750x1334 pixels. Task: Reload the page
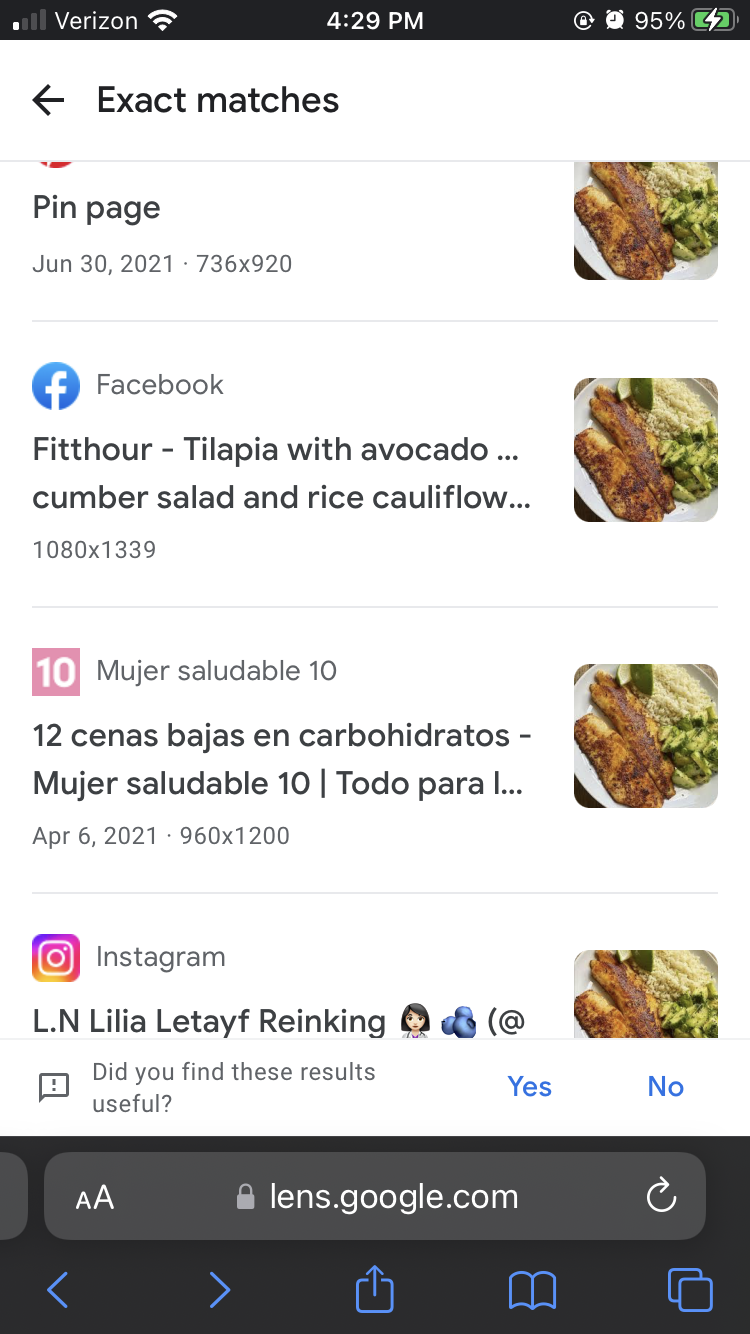pyautogui.click(x=661, y=1196)
